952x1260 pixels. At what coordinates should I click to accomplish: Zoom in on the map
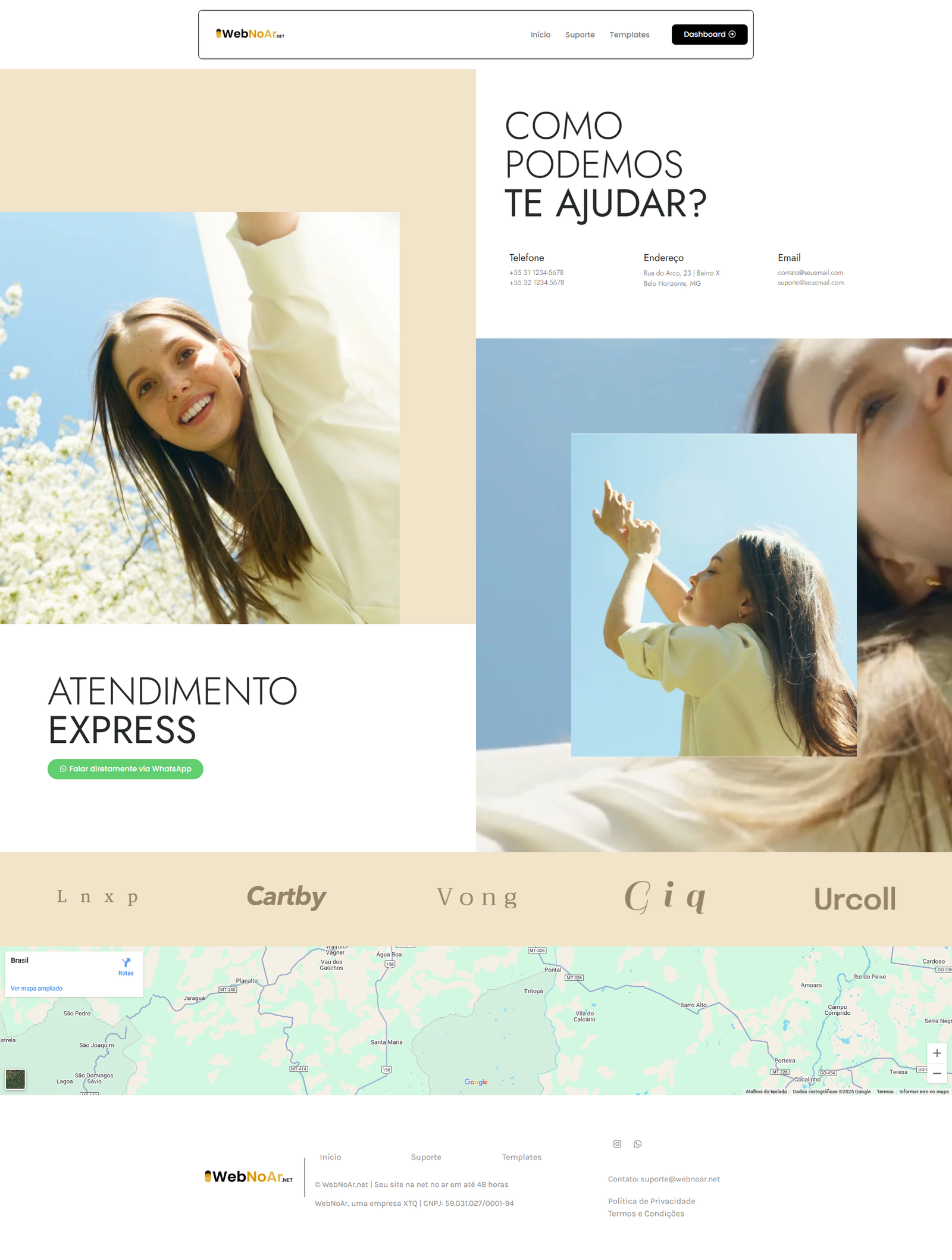(x=937, y=1053)
